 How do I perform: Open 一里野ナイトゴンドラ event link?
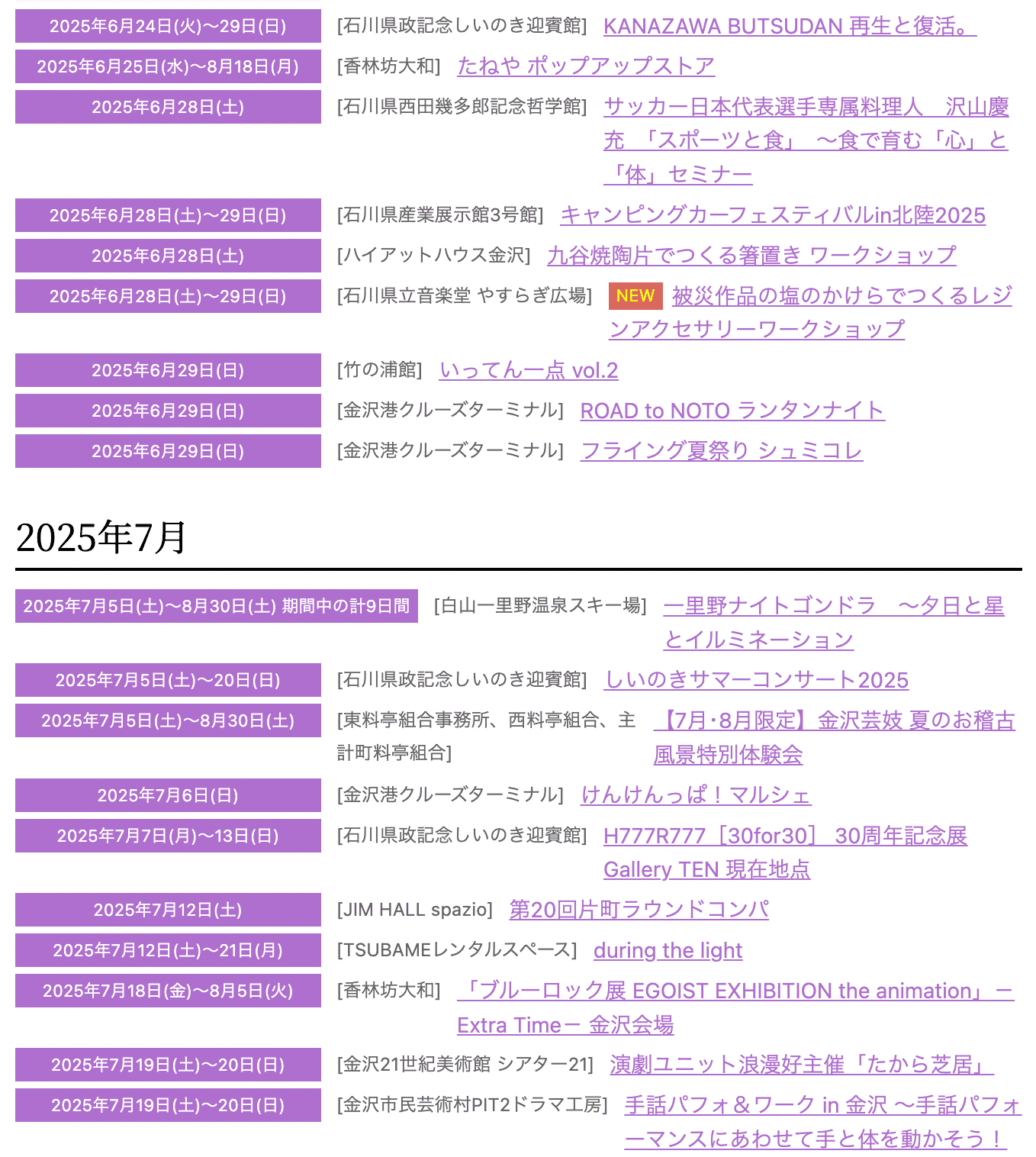[833, 607]
